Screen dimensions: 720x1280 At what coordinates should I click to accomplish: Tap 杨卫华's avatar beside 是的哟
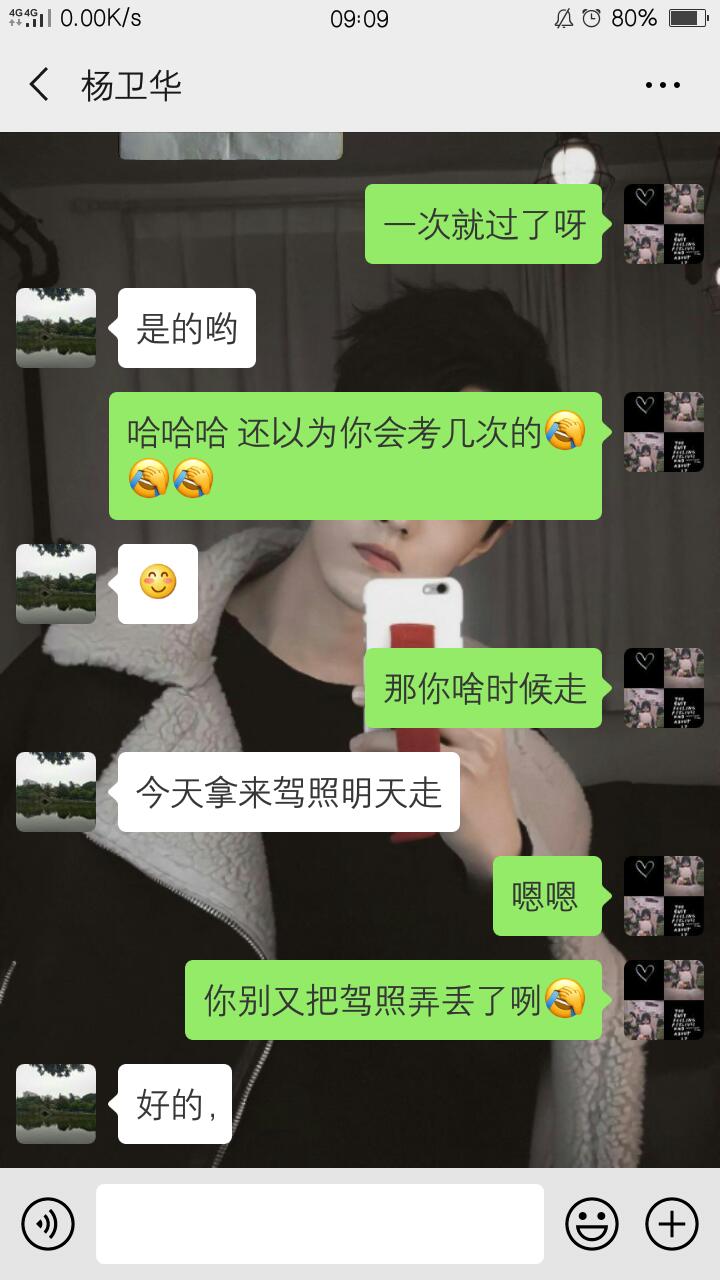click(x=56, y=328)
